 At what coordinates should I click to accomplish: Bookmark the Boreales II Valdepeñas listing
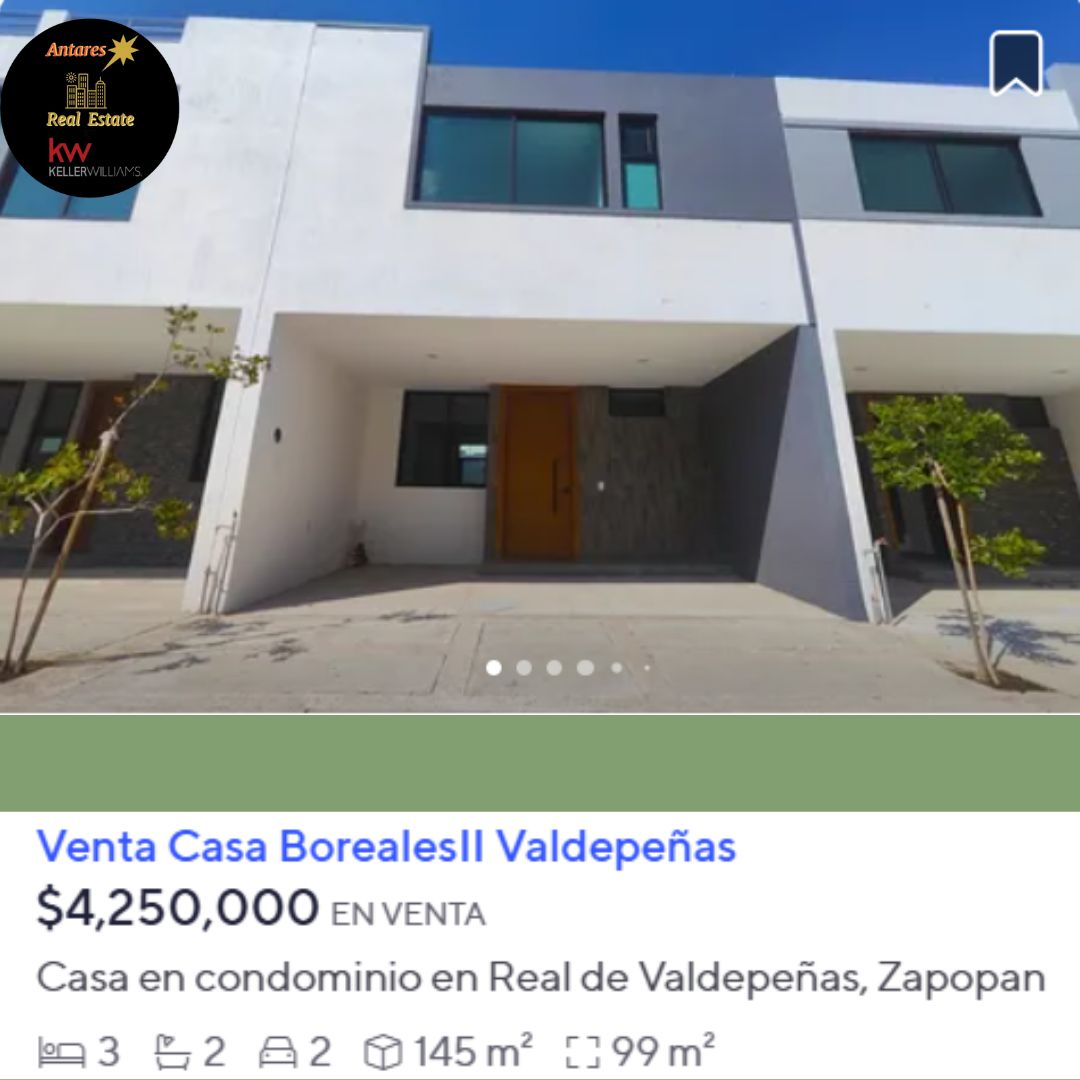(x=1016, y=63)
